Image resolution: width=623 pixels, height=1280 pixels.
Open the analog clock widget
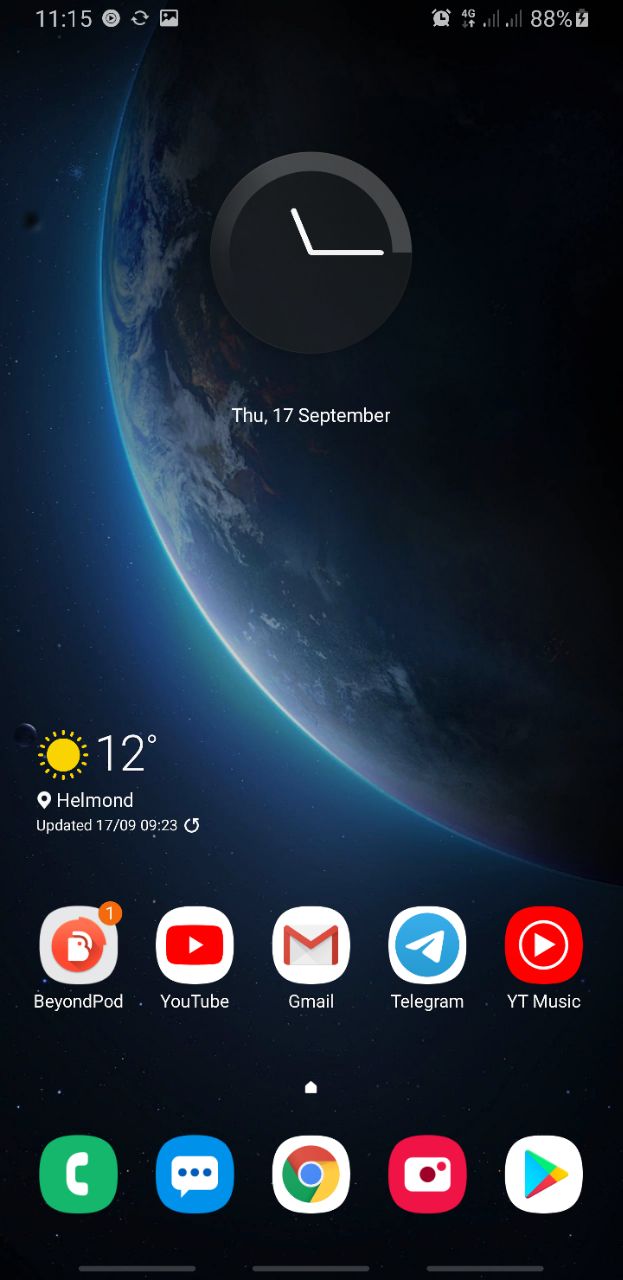coord(311,252)
